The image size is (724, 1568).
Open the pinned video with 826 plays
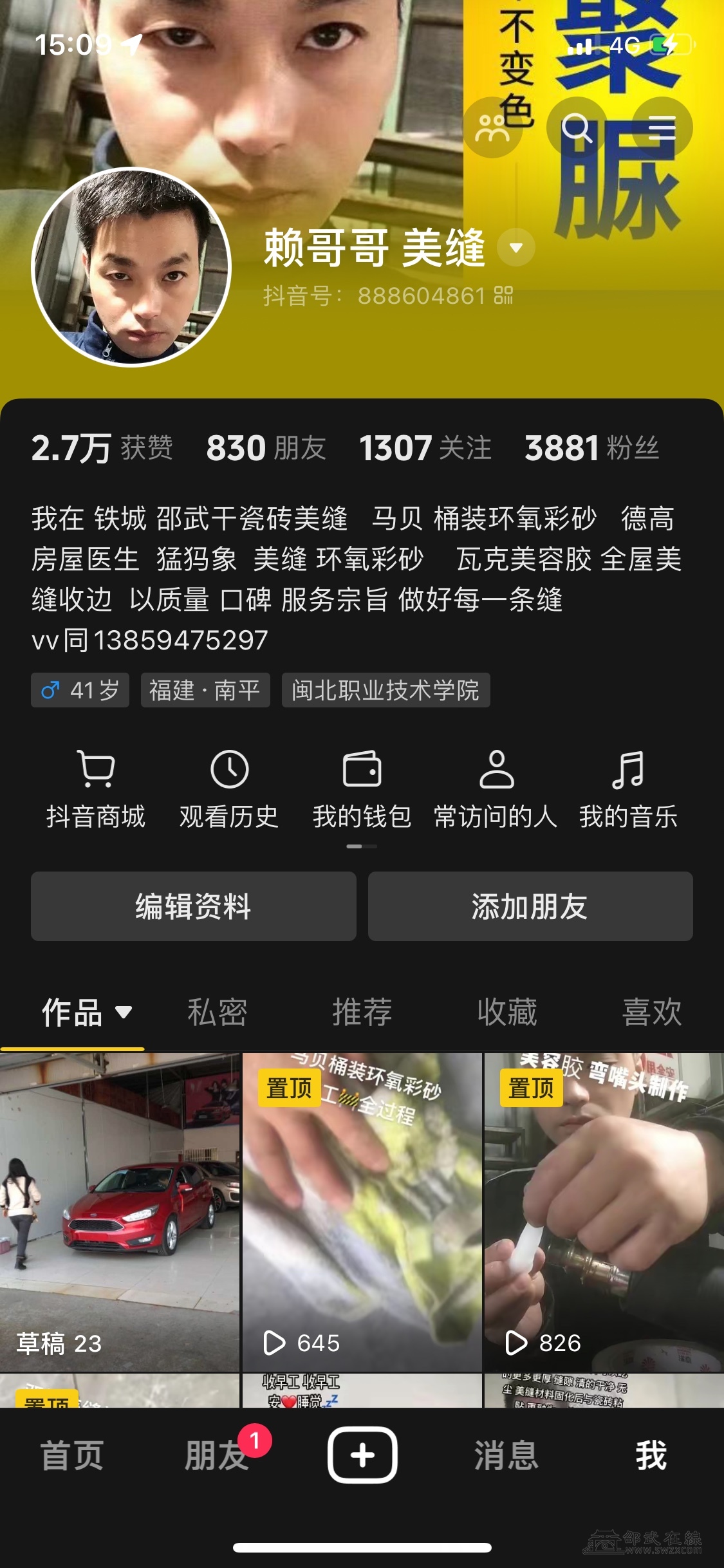(x=604, y=1211)
